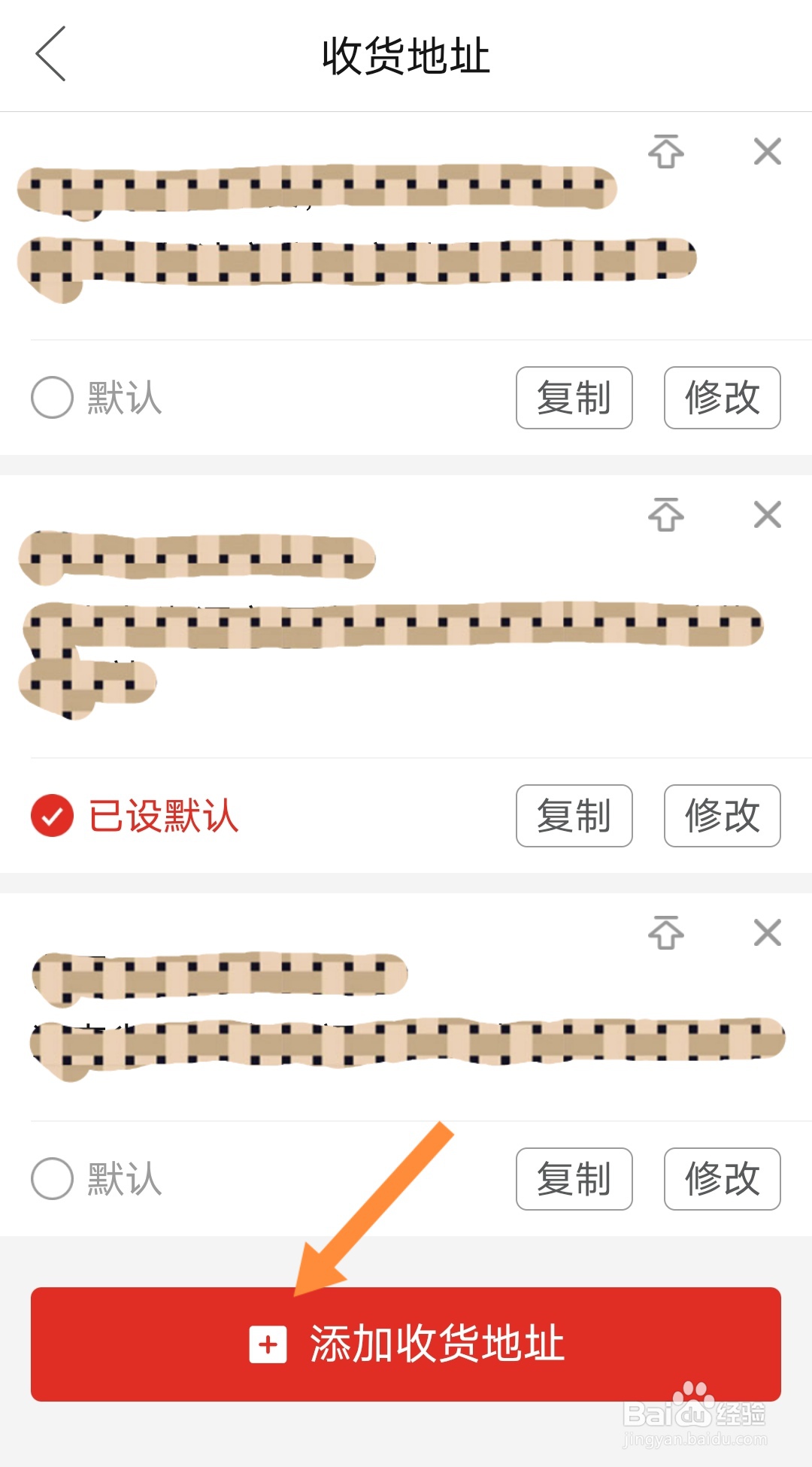Delete the first address with the X icon

[767, 151]
